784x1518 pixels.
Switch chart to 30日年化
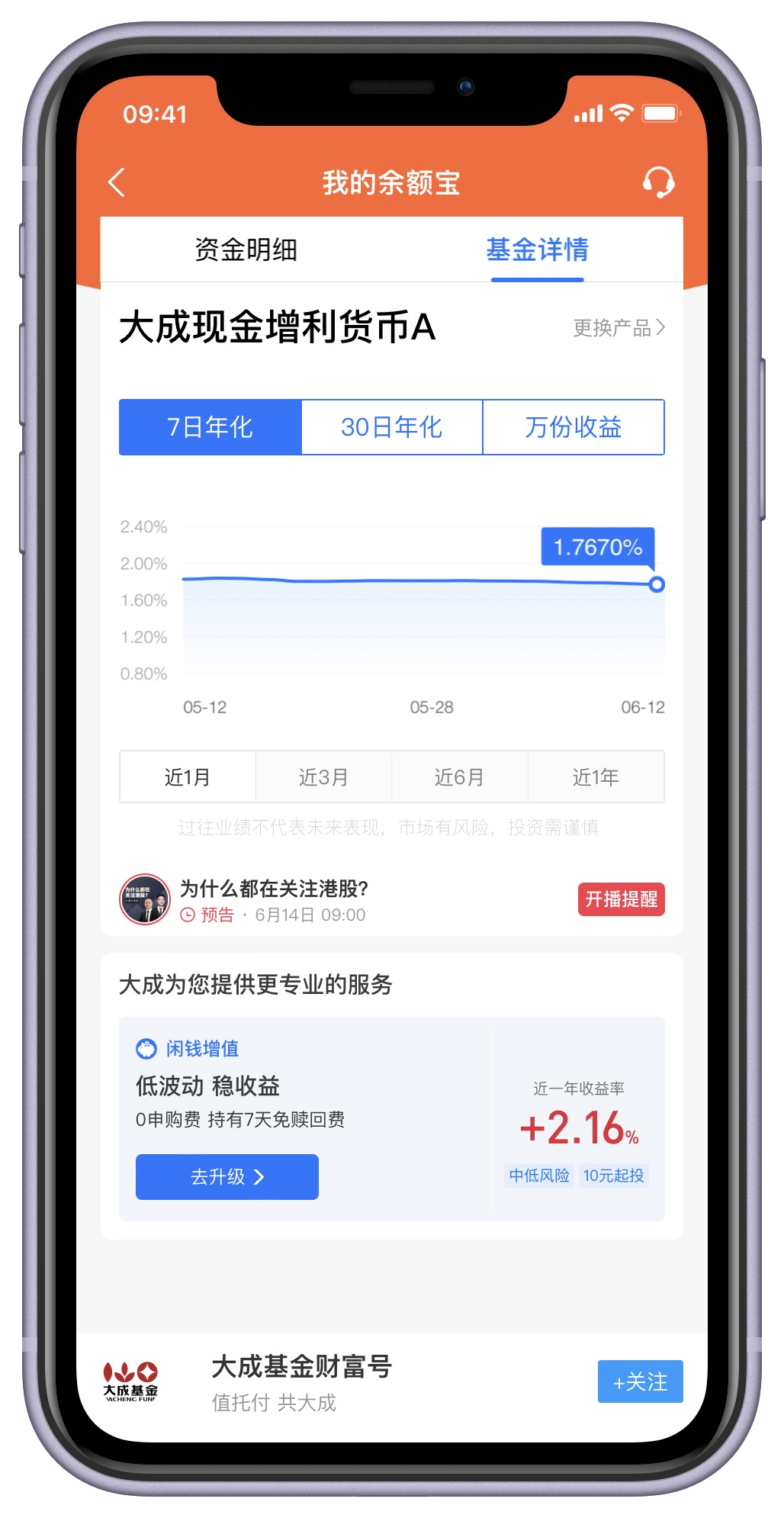pos(392,427)
